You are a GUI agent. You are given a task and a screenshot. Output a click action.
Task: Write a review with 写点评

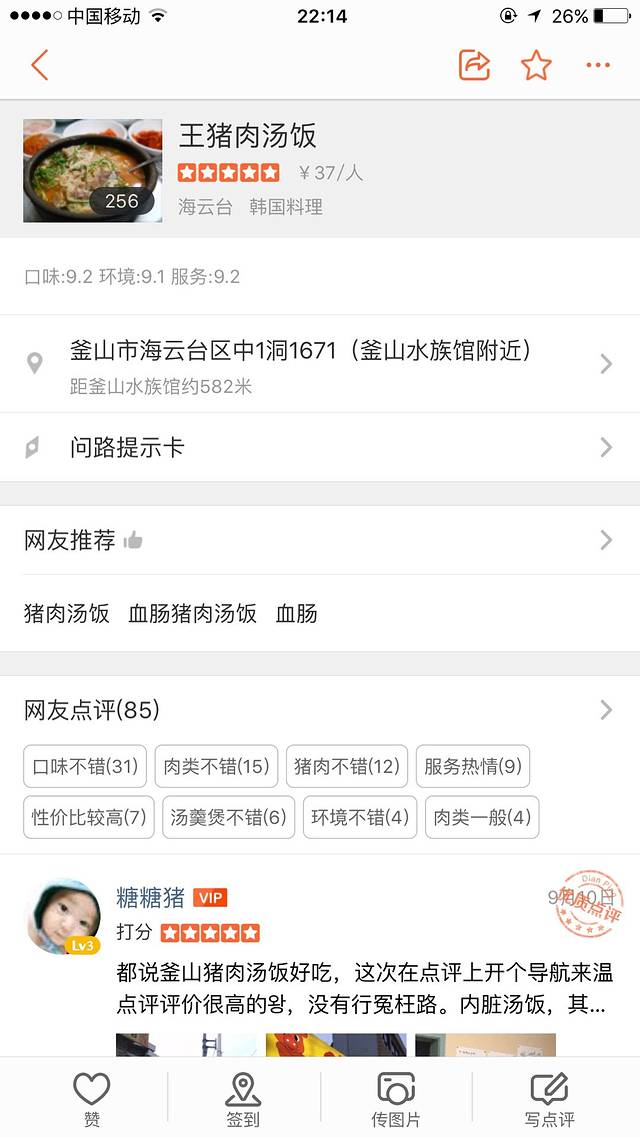(x=549, y=1098)
